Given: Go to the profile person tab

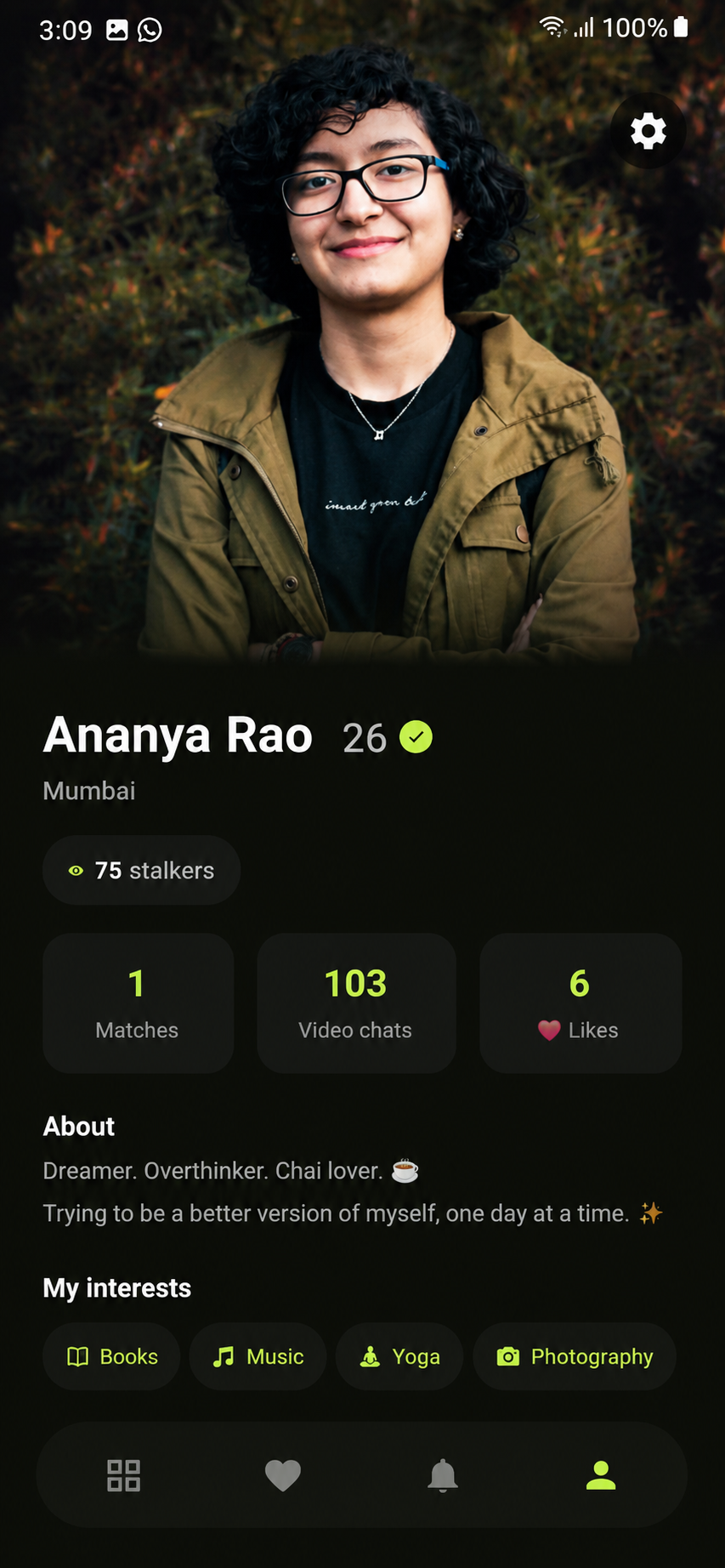Looking at the screenshot, I should 601,1475.
